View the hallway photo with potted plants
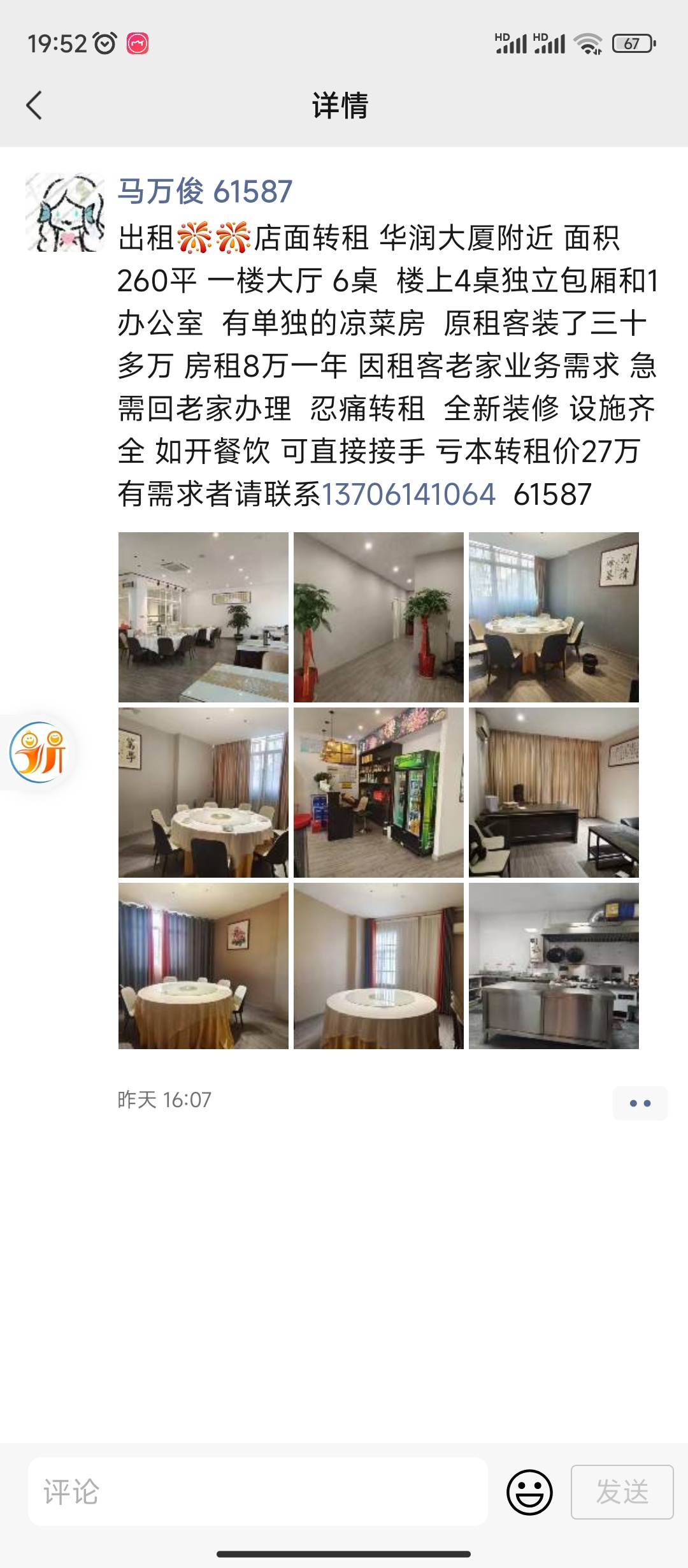The height and width of the screenshot is (1568, 688). point(378,617)
